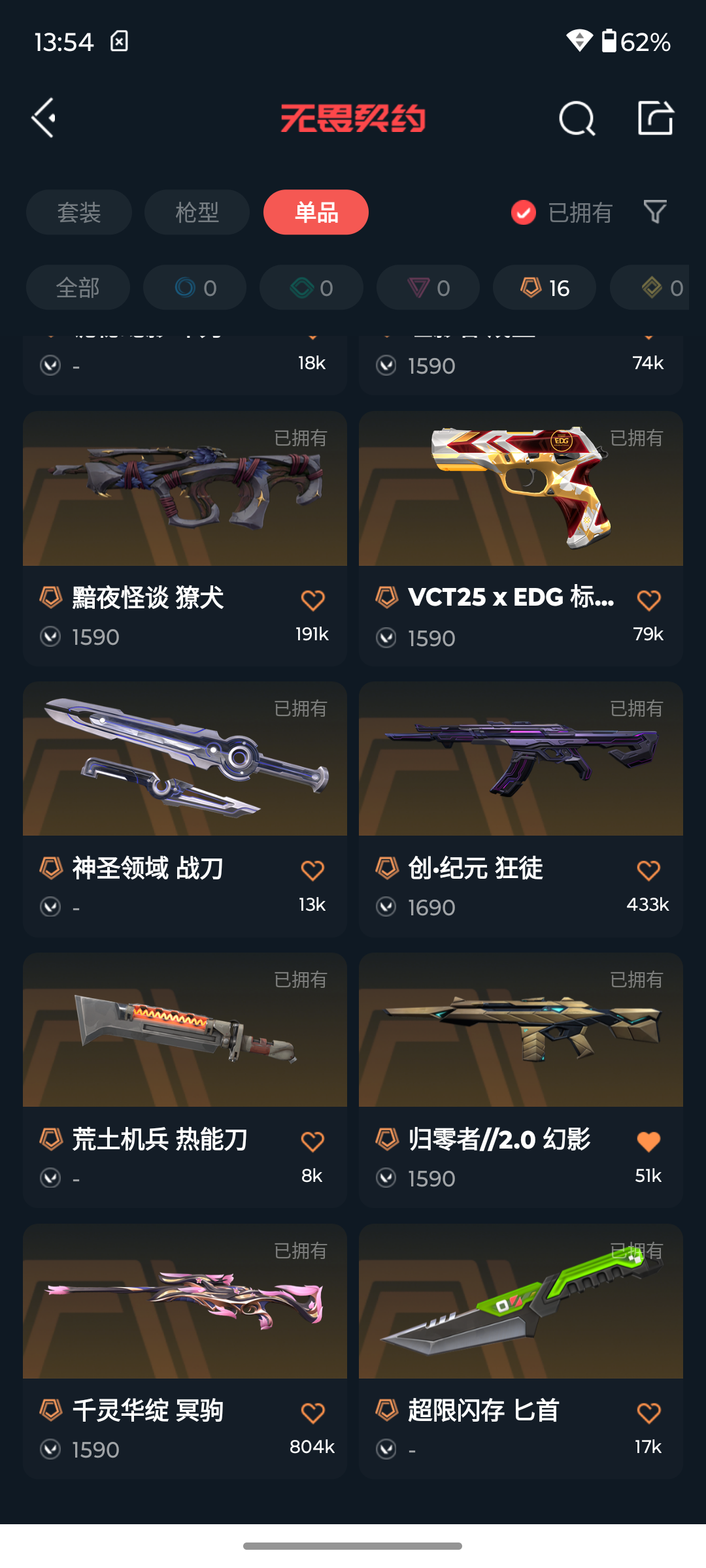The height and width of the screenshot is (1568, 706).
Task: Switch to the 枪型 tab
Action: pyautogui.click(x=197, y=212)
